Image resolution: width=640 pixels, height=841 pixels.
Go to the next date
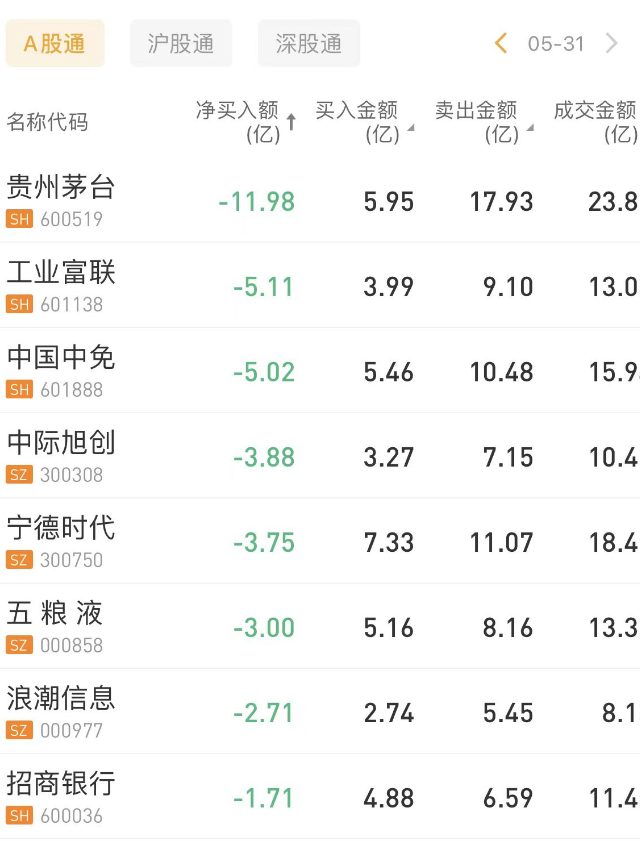pos(612,44)
